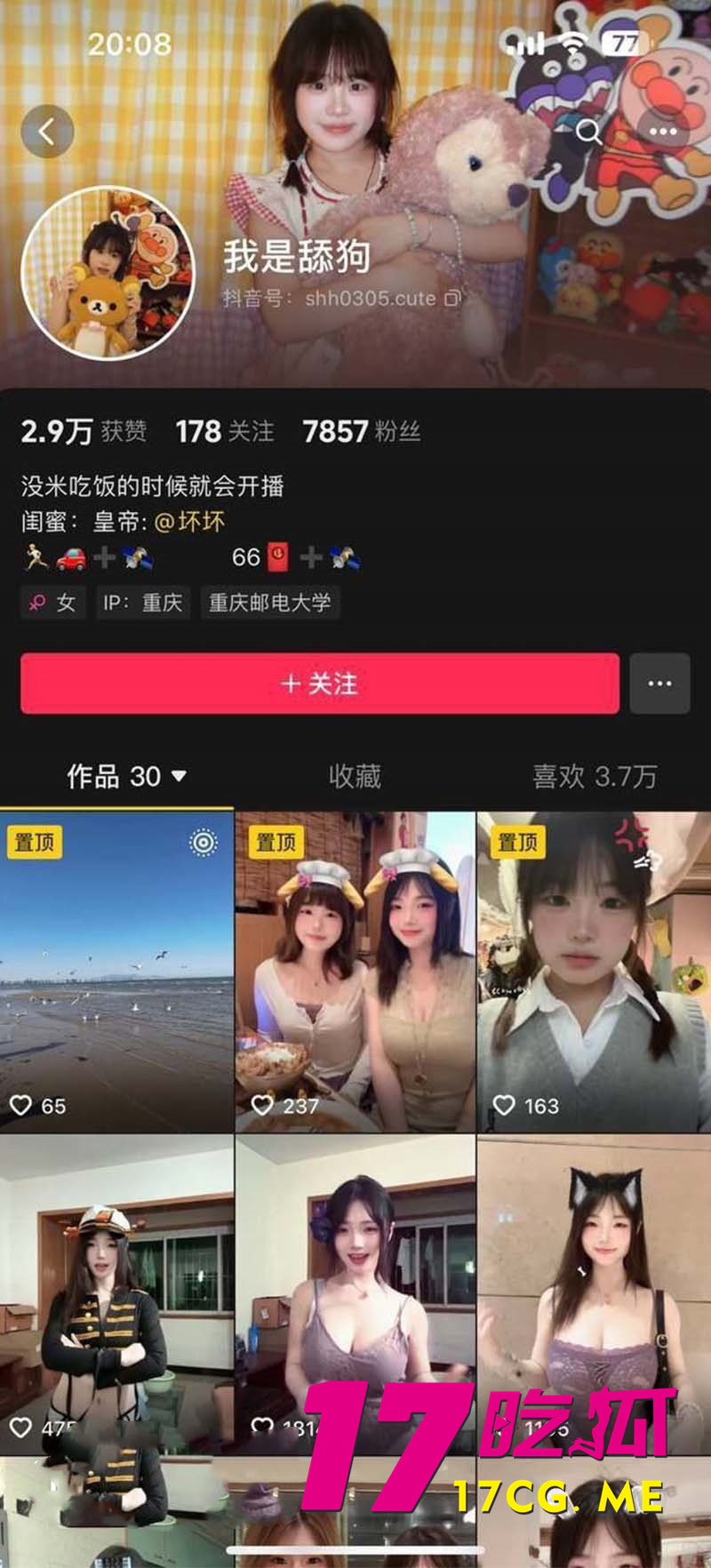Tap the gender tag showing 女

52,603
